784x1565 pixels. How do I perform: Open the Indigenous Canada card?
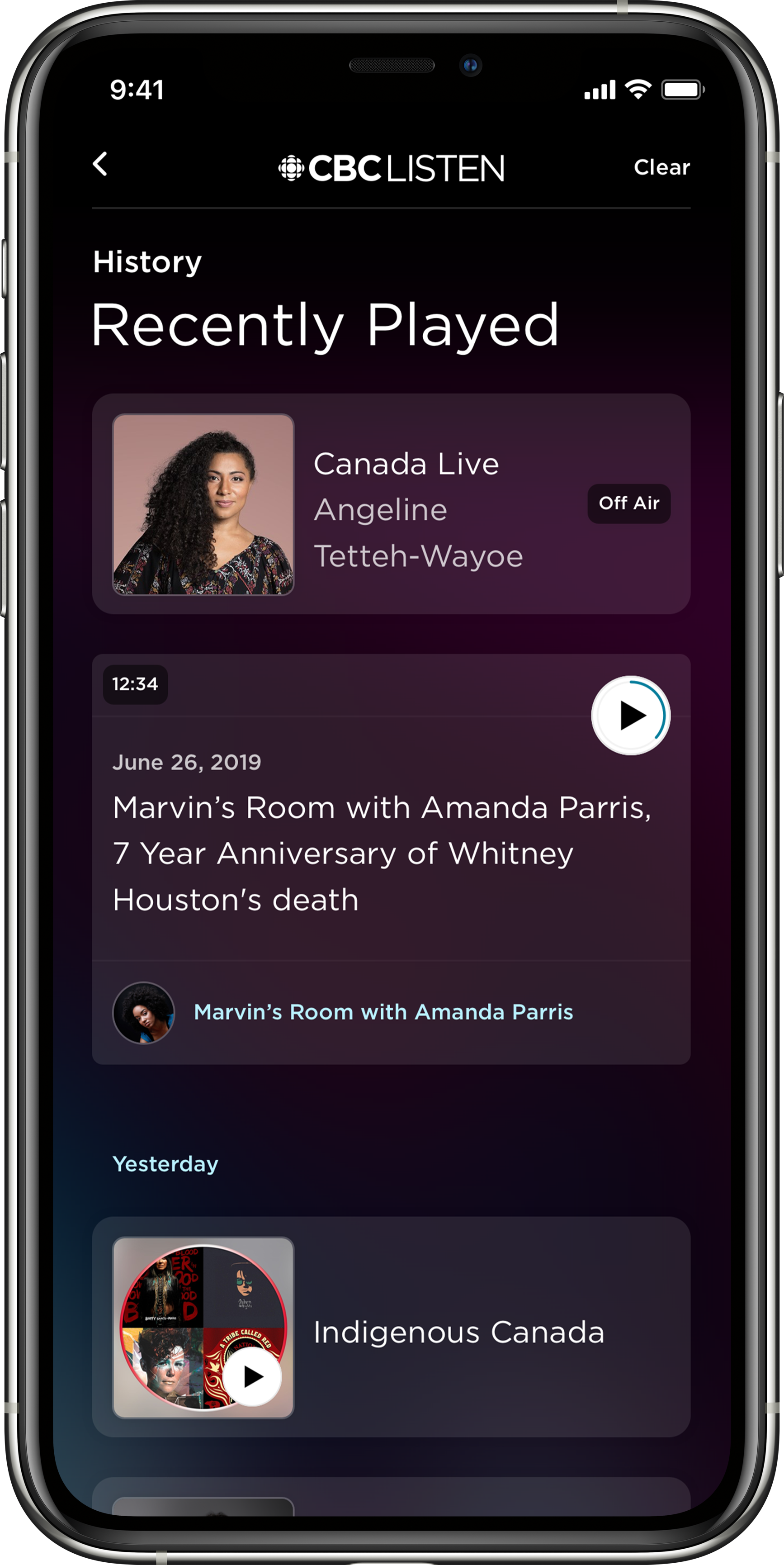tap(458, 1332)
